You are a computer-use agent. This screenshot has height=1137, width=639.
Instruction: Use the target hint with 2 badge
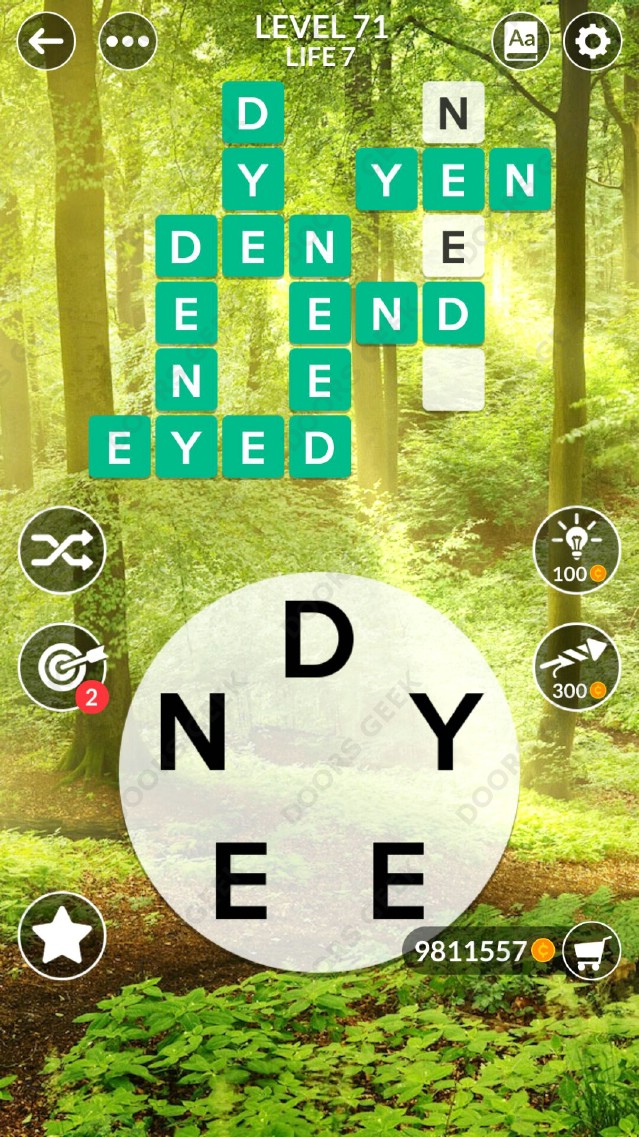click(x=62, y=667)
